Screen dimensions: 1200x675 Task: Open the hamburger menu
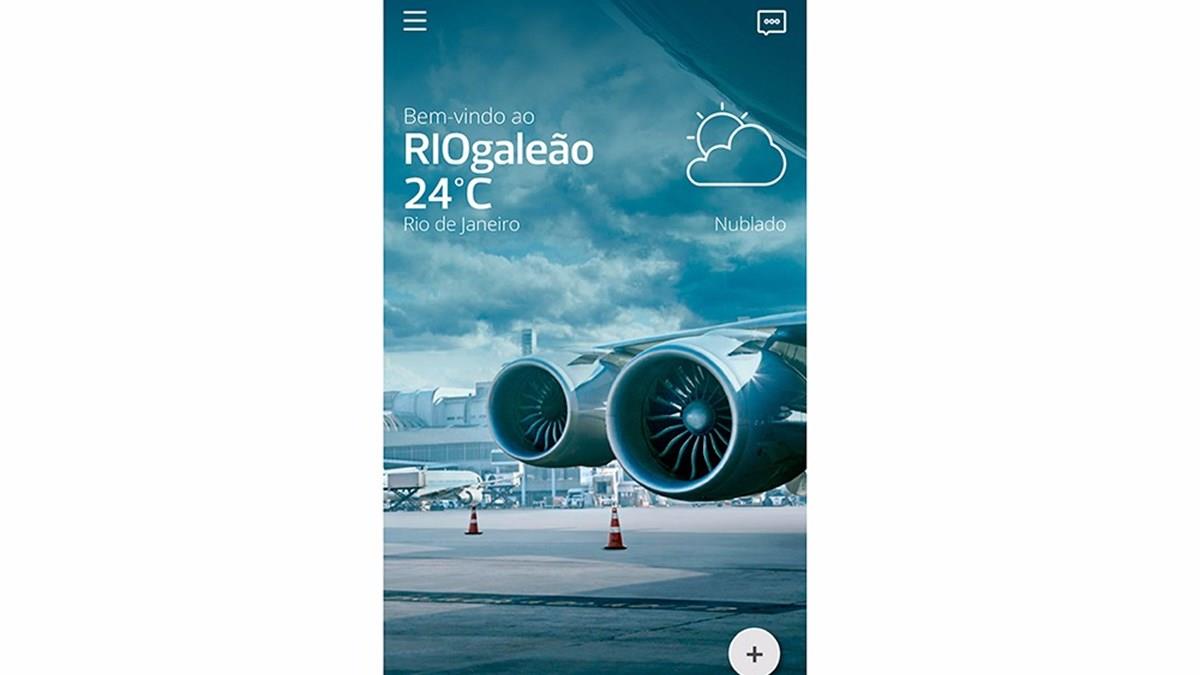point(415,21)
